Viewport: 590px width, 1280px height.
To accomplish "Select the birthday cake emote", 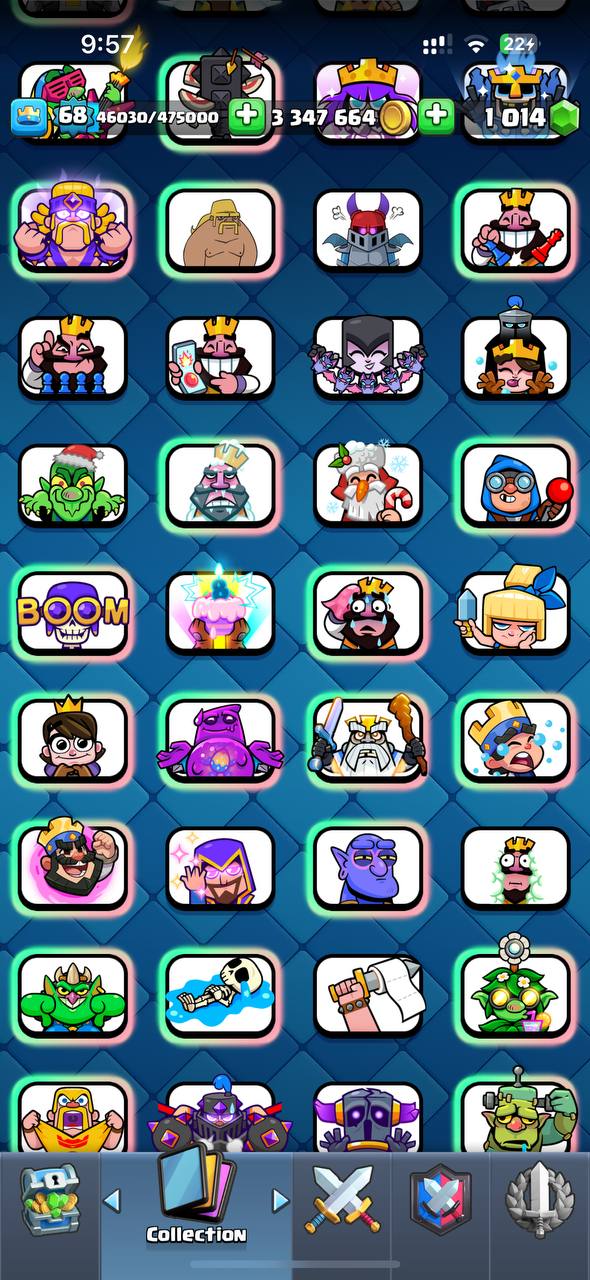I will [x=220, y=611].
